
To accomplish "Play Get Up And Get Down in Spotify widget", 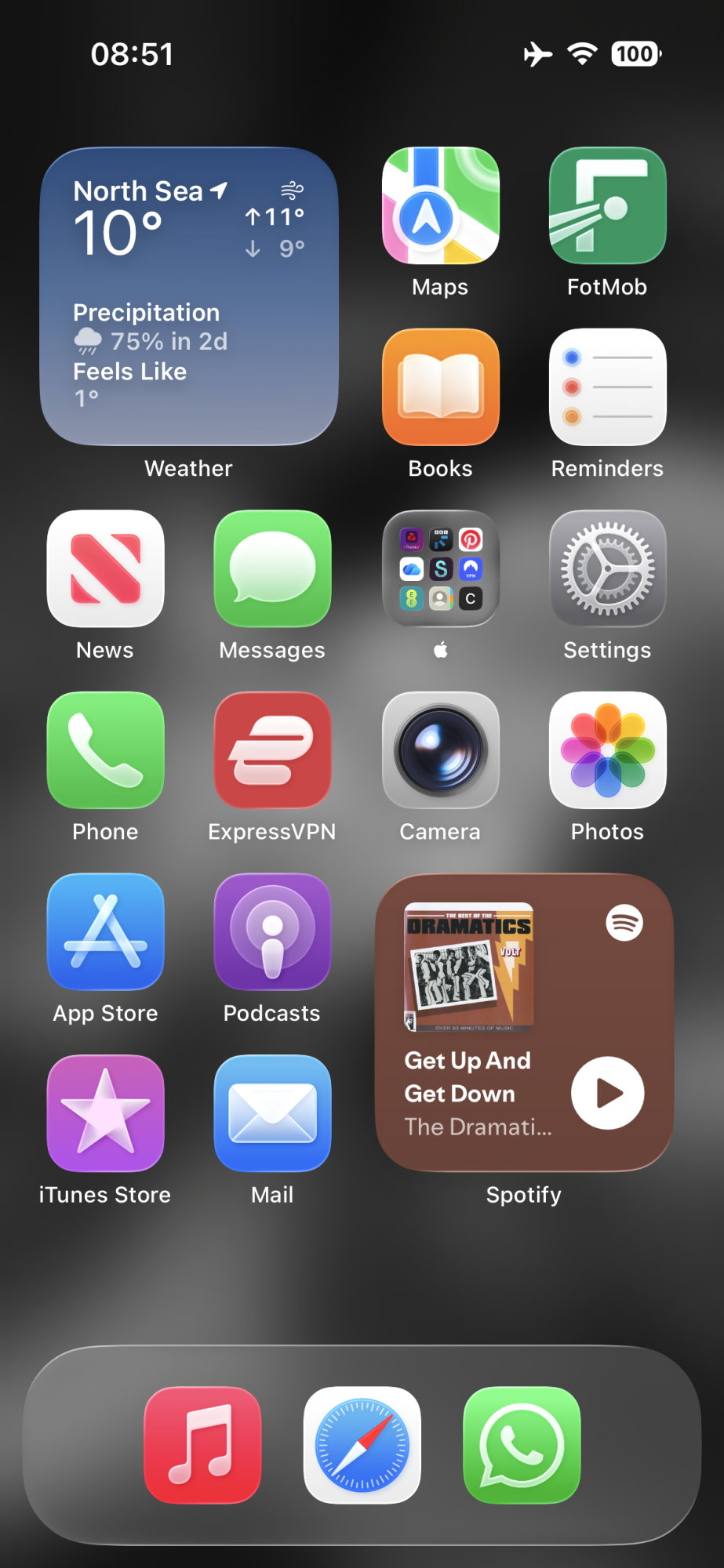I will coord(607,1093).
